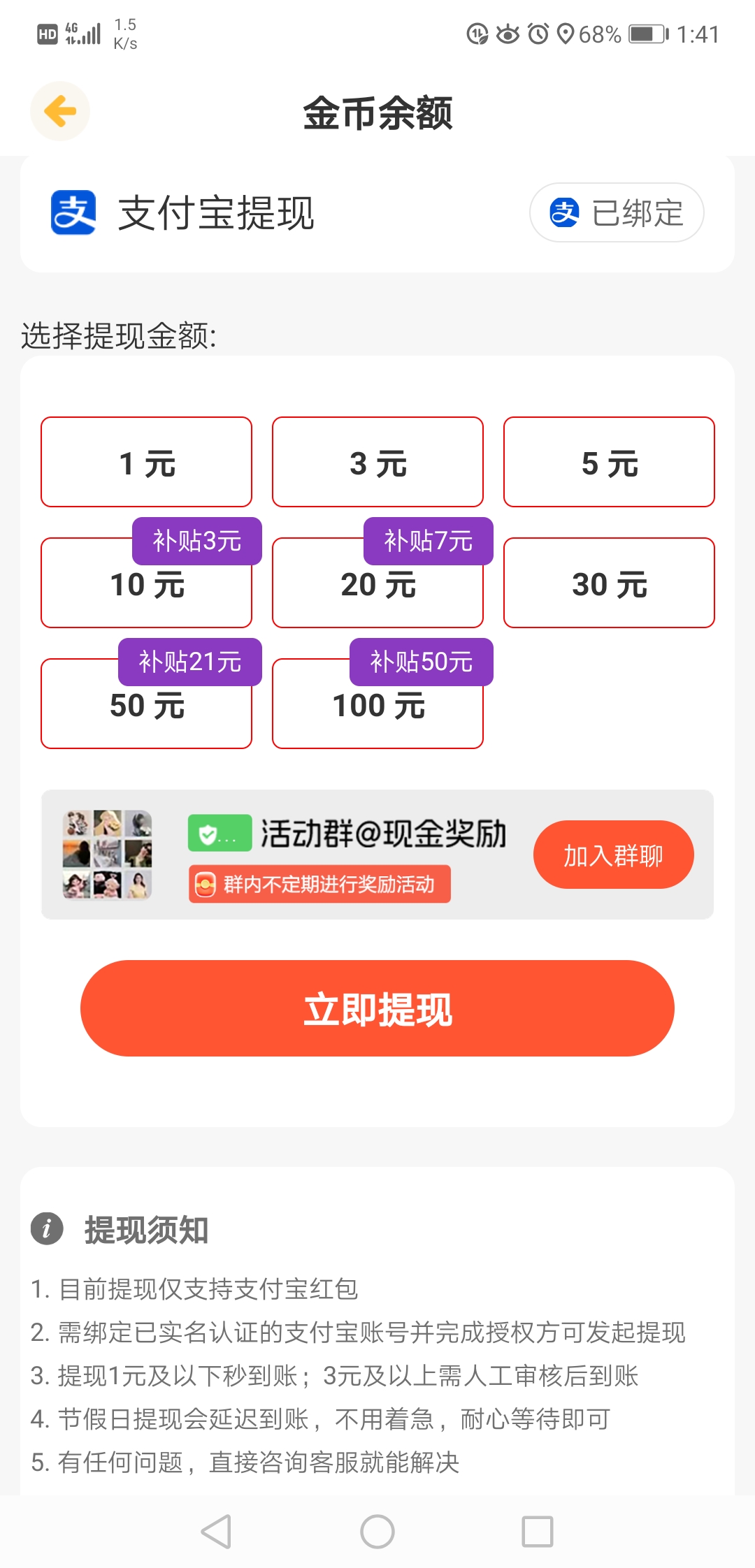Go back using the yellow arrow
The height and width of the screenshot is (1568, 755).
[60, 111]
